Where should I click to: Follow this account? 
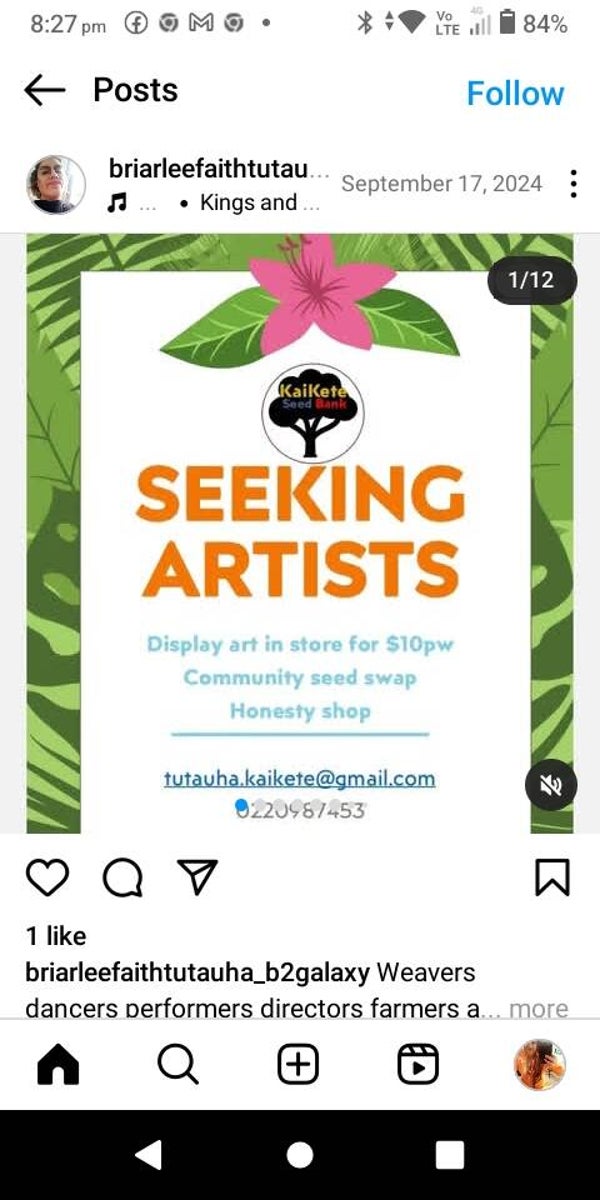[515, 93]
